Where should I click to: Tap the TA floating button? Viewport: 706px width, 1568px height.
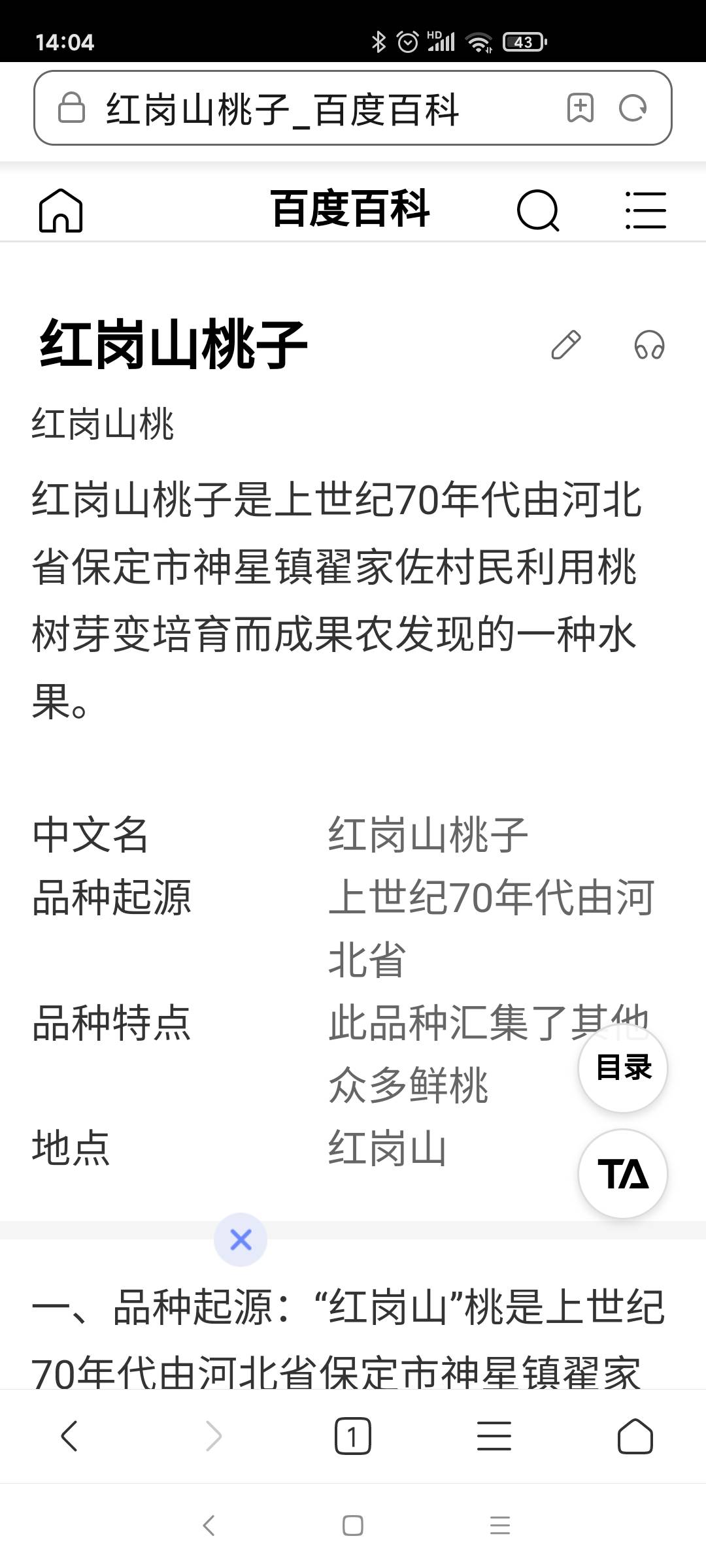(623, 1173)
